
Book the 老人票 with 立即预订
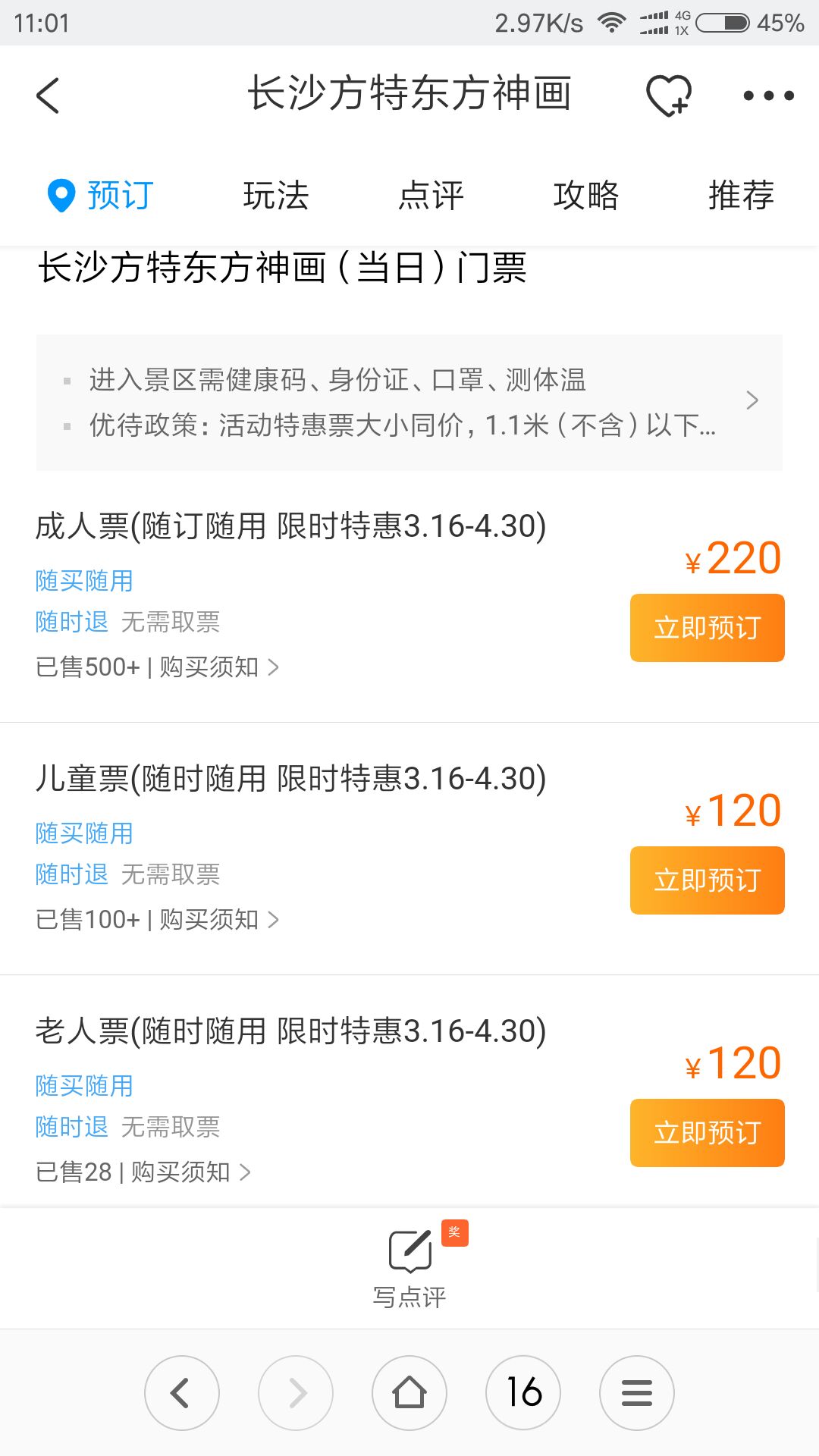pyautogui.click(x=707, y=1133)
